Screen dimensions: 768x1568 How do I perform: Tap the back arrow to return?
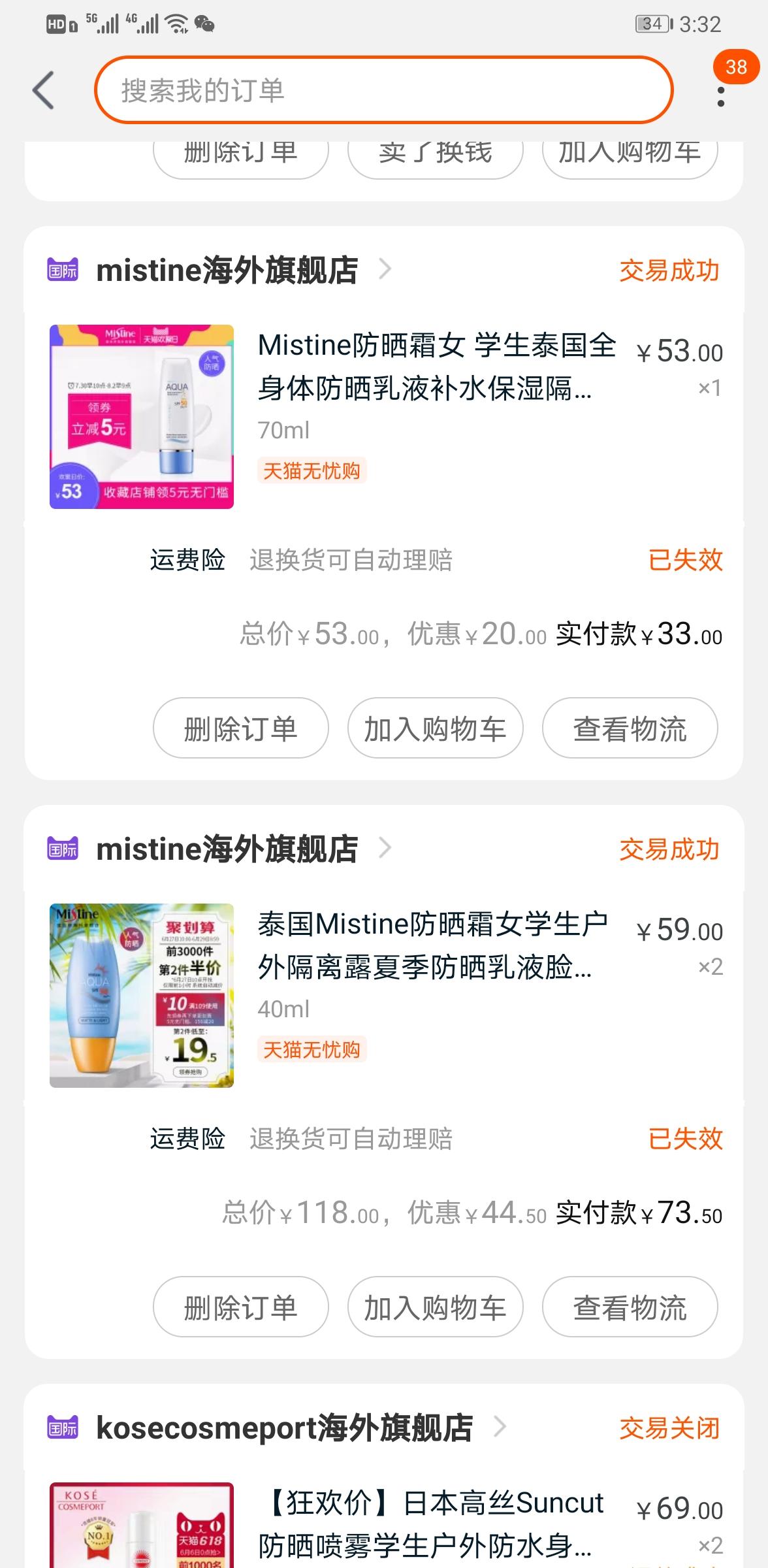(43, 90)
